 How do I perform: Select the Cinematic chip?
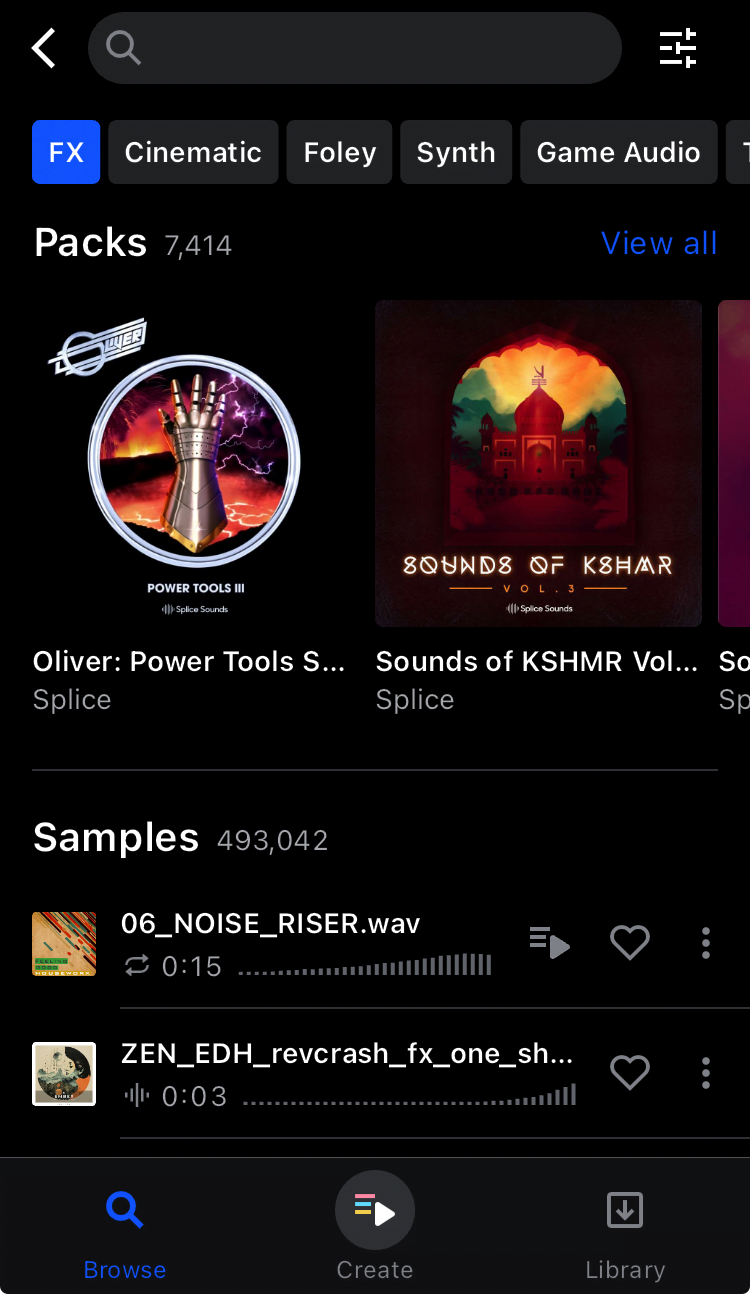point(193,152)
